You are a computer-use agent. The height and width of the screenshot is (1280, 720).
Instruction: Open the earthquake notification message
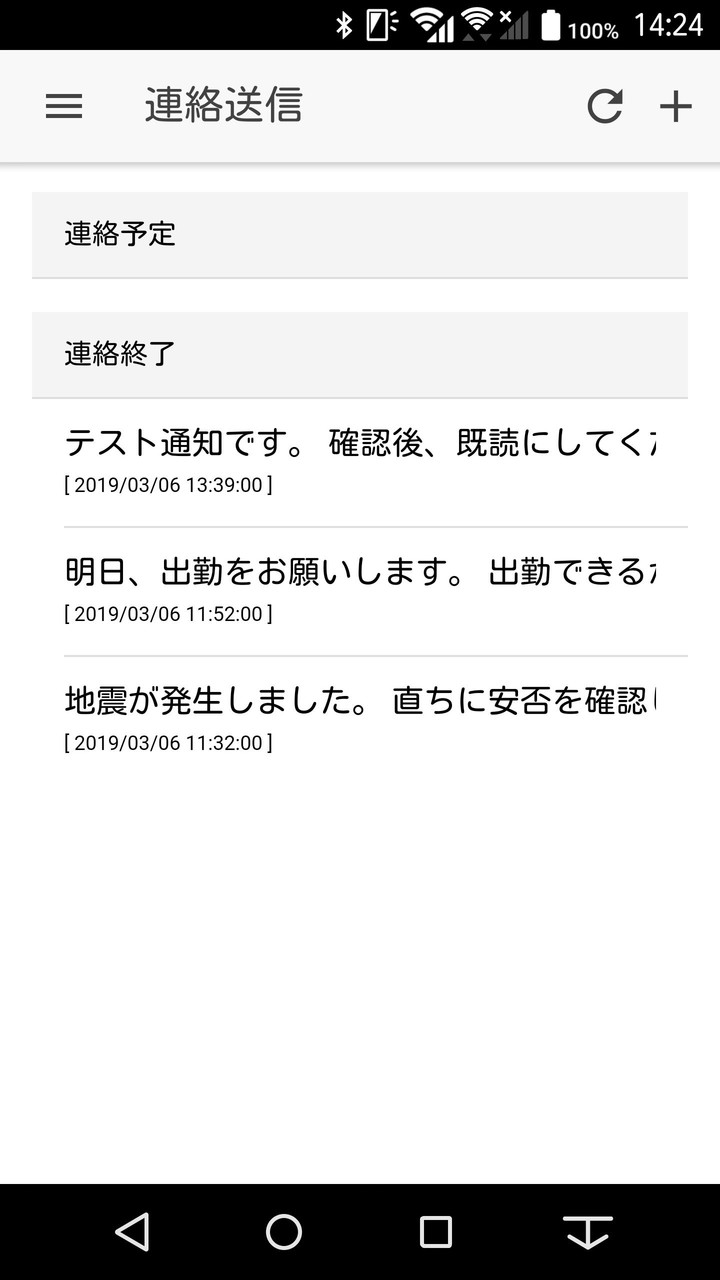tap(360, 700)
